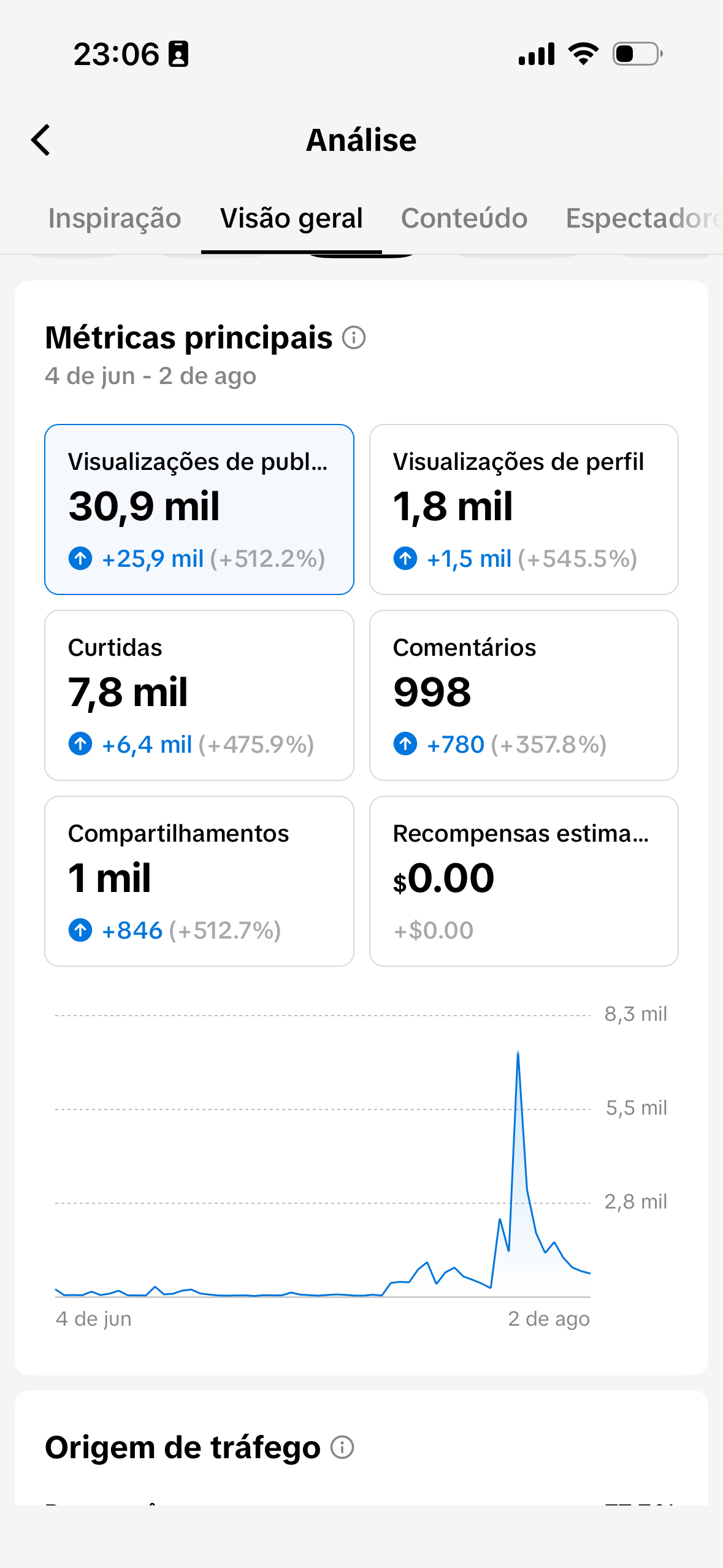
Task: Open info icon next to Origem de tráfego
Action: click(x=342, y=1447)
